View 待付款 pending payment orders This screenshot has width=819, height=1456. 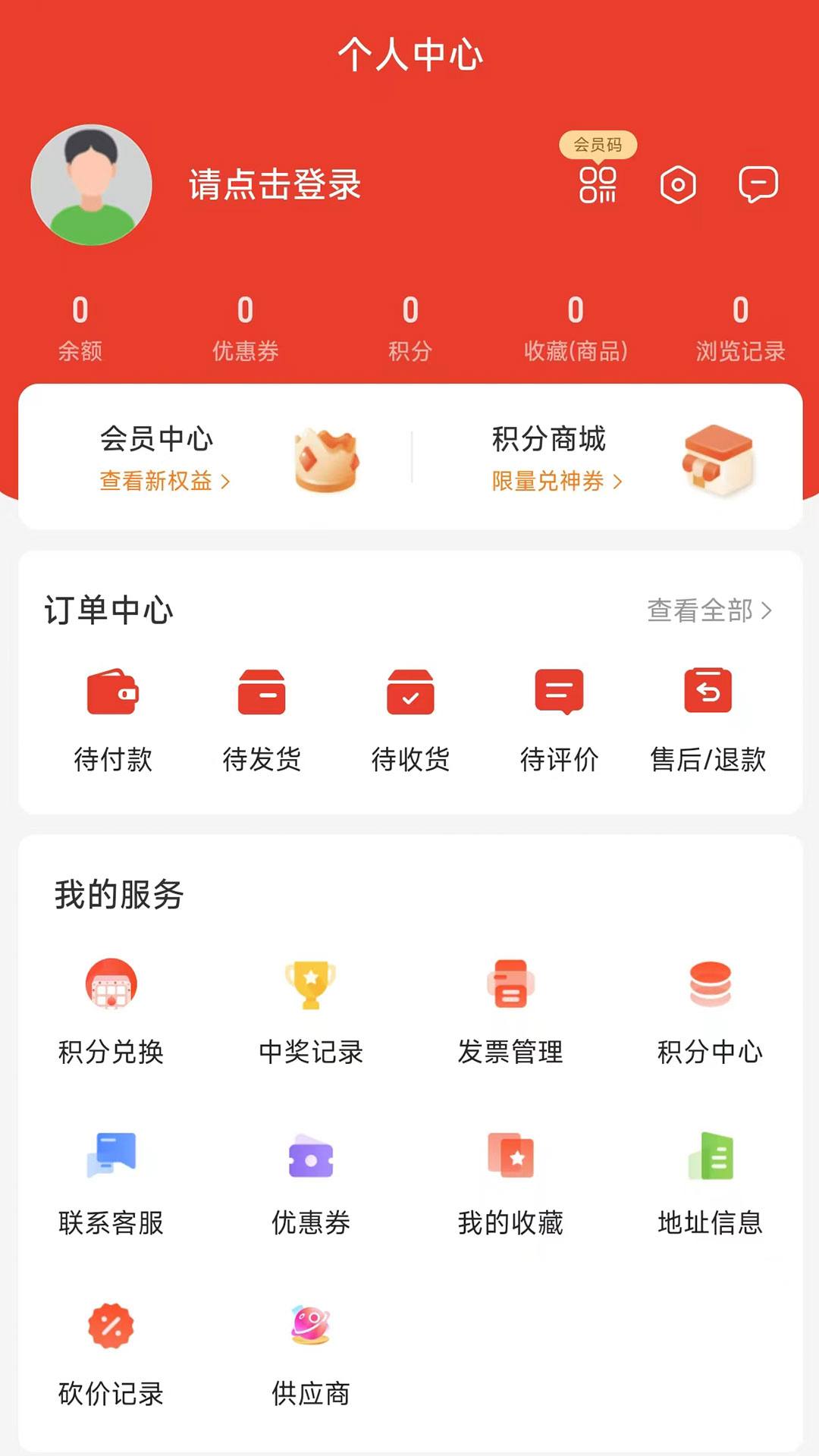(112, 713)
